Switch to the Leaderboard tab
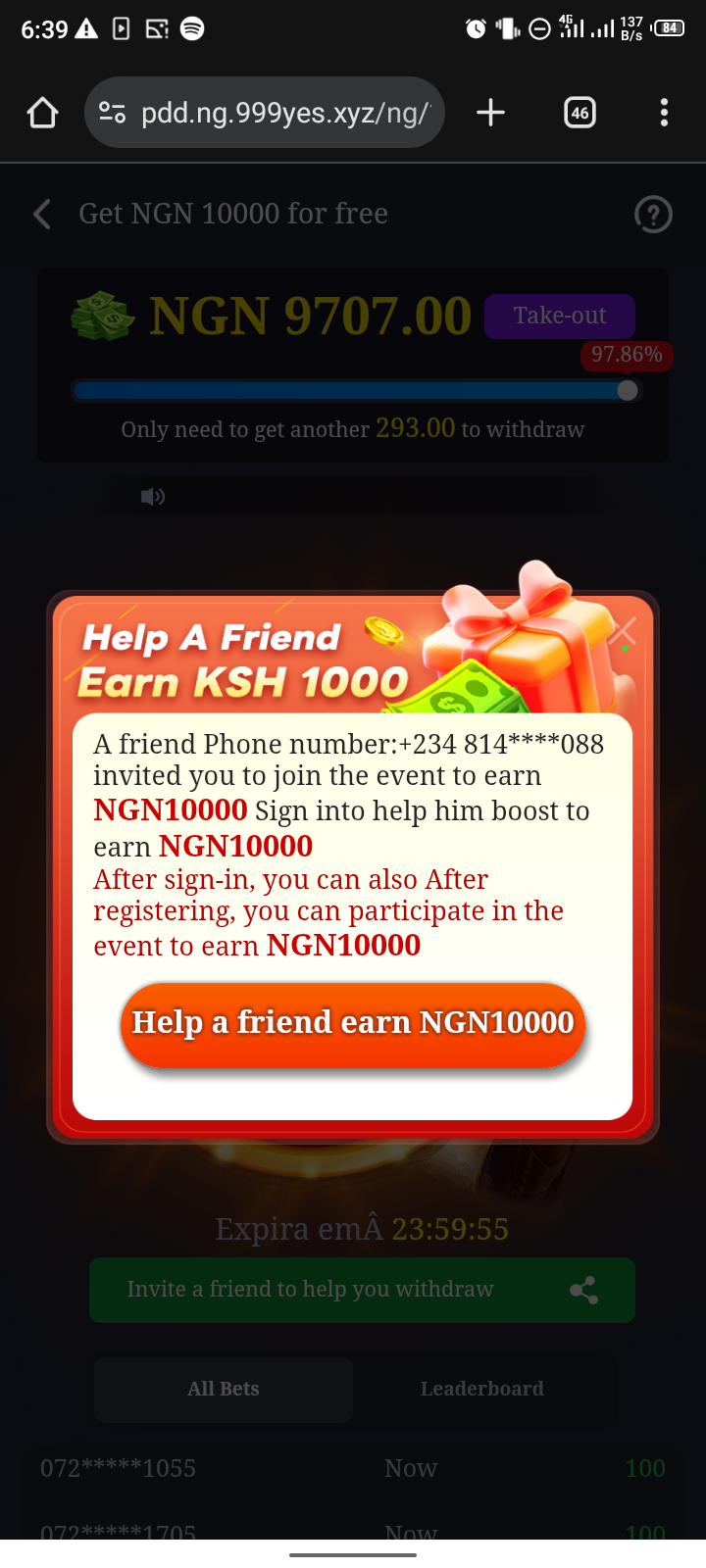The width and height of the screenshot is (706, 1568). (481, 1389)
